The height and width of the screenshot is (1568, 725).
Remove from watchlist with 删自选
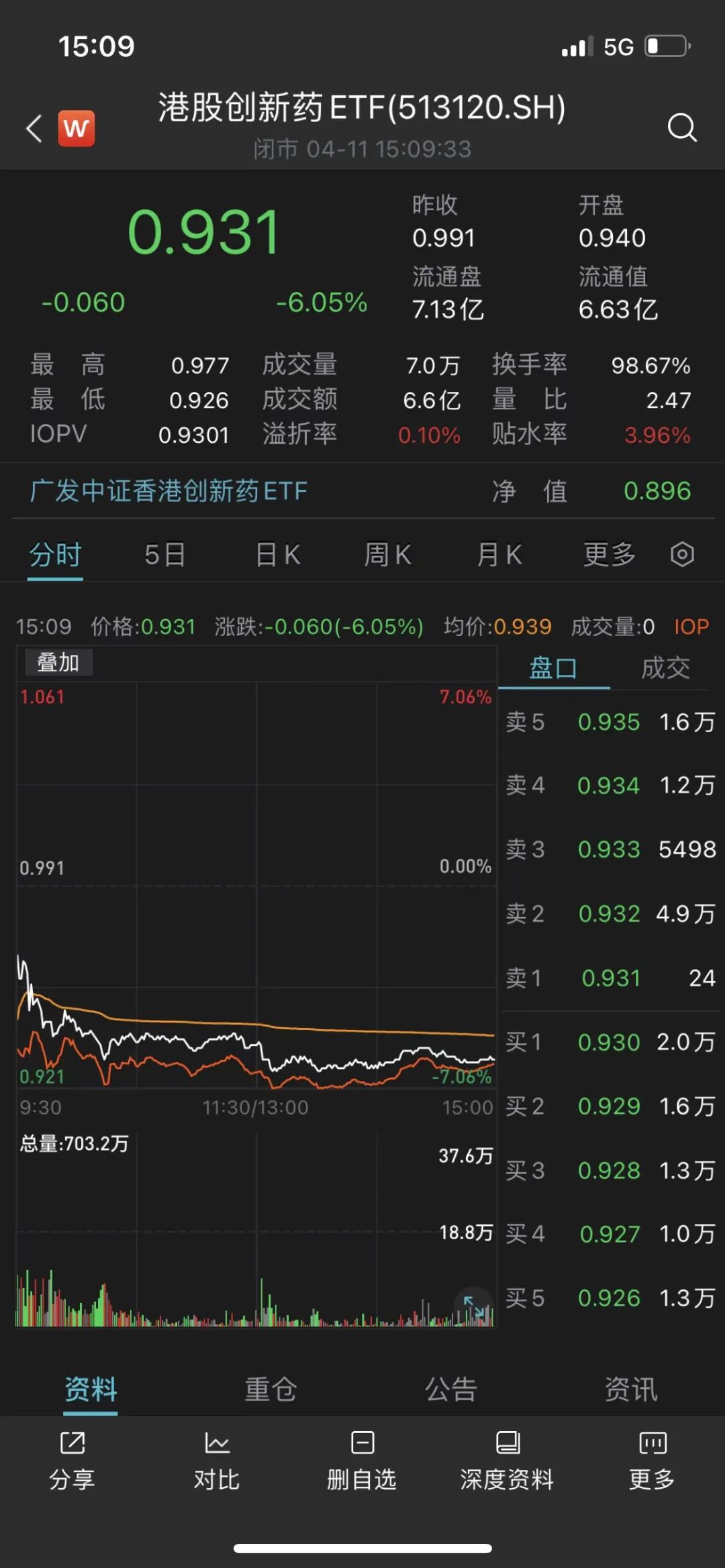tap(362, 1460)
